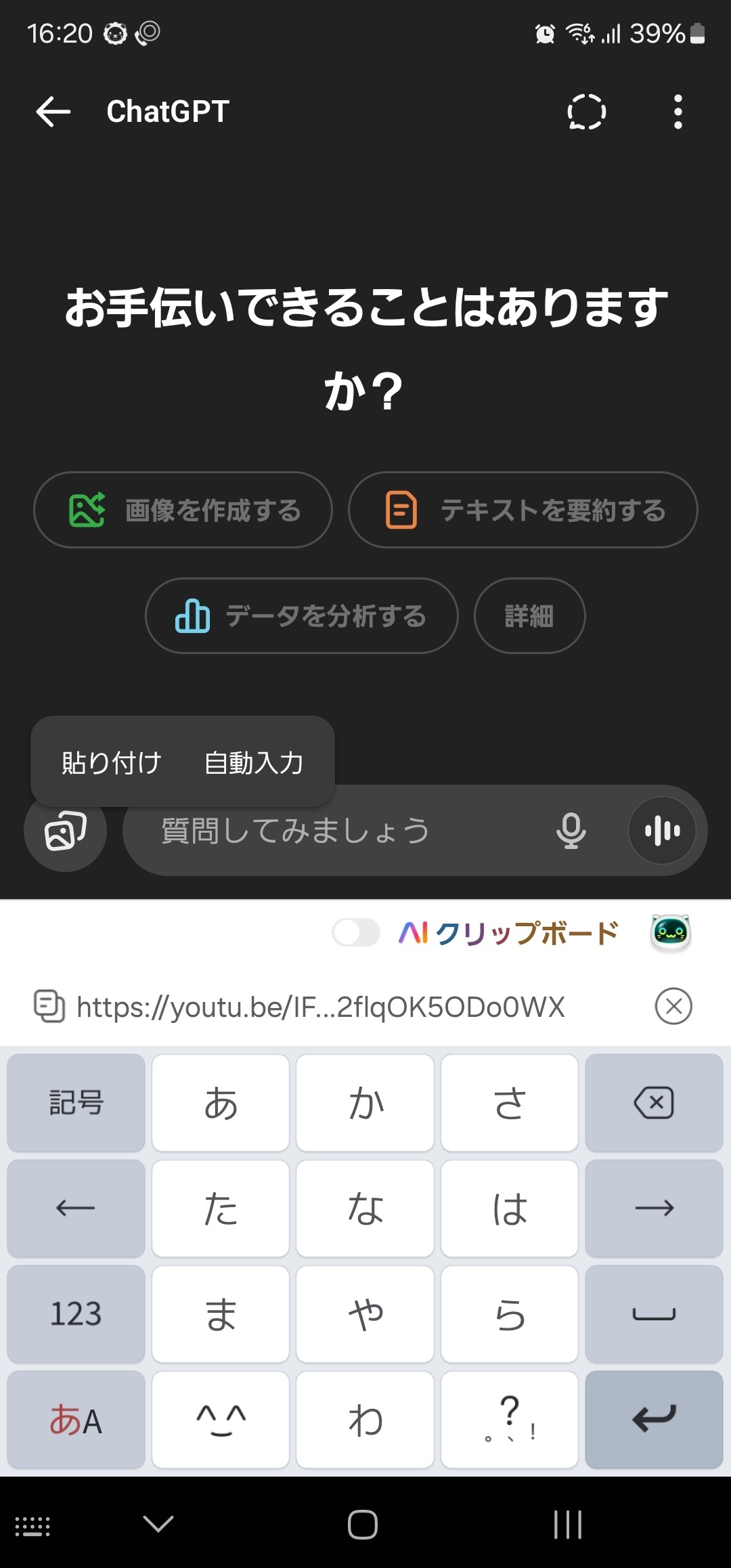
Task: Hide the keyboard with the down chevron
Action: 159,1524
